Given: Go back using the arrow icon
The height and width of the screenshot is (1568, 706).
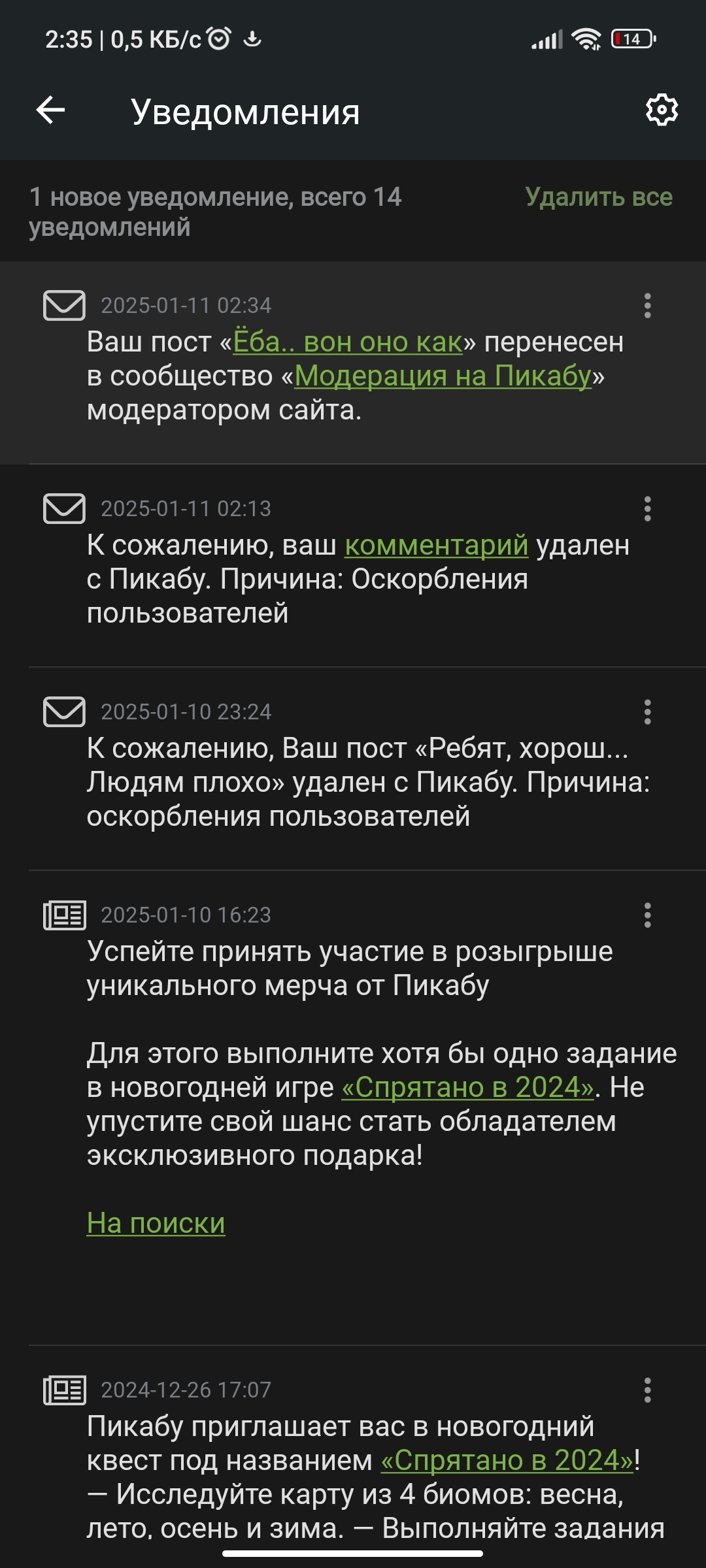Looking at the screenshot, I should (x=50, y=110).
